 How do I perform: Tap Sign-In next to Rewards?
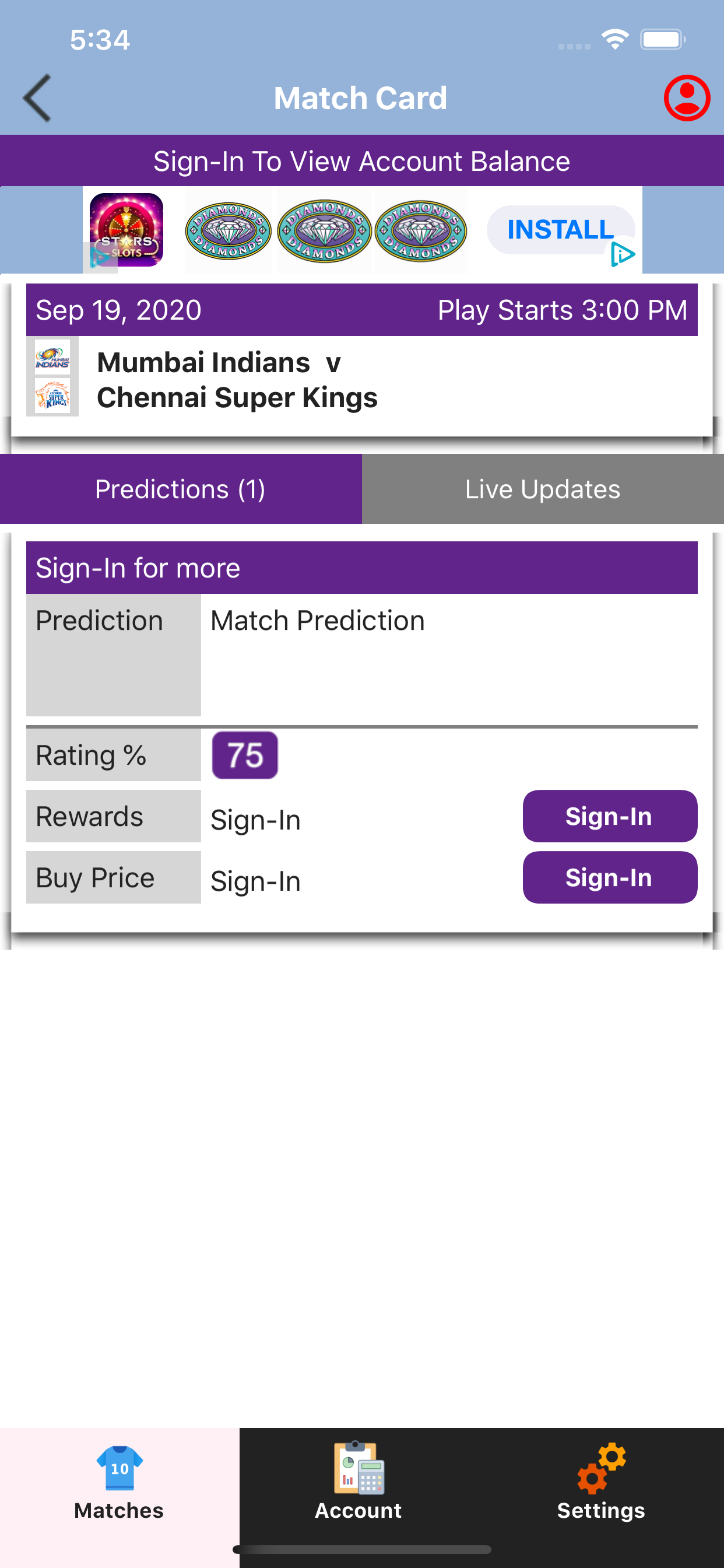(609, 816)
